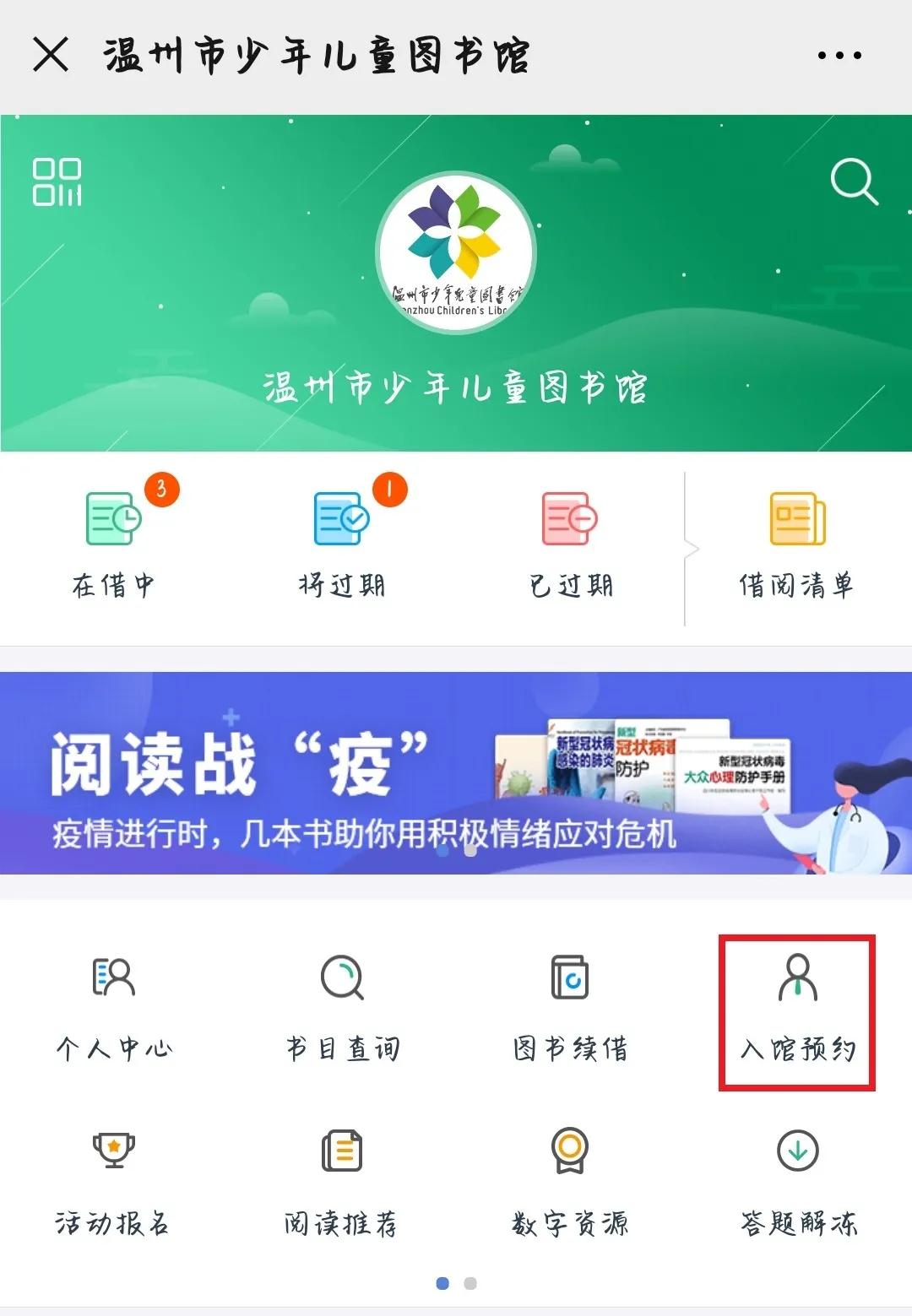The image size is (912, 1316).
Task: Close the mini program with X
Action: 51,56
